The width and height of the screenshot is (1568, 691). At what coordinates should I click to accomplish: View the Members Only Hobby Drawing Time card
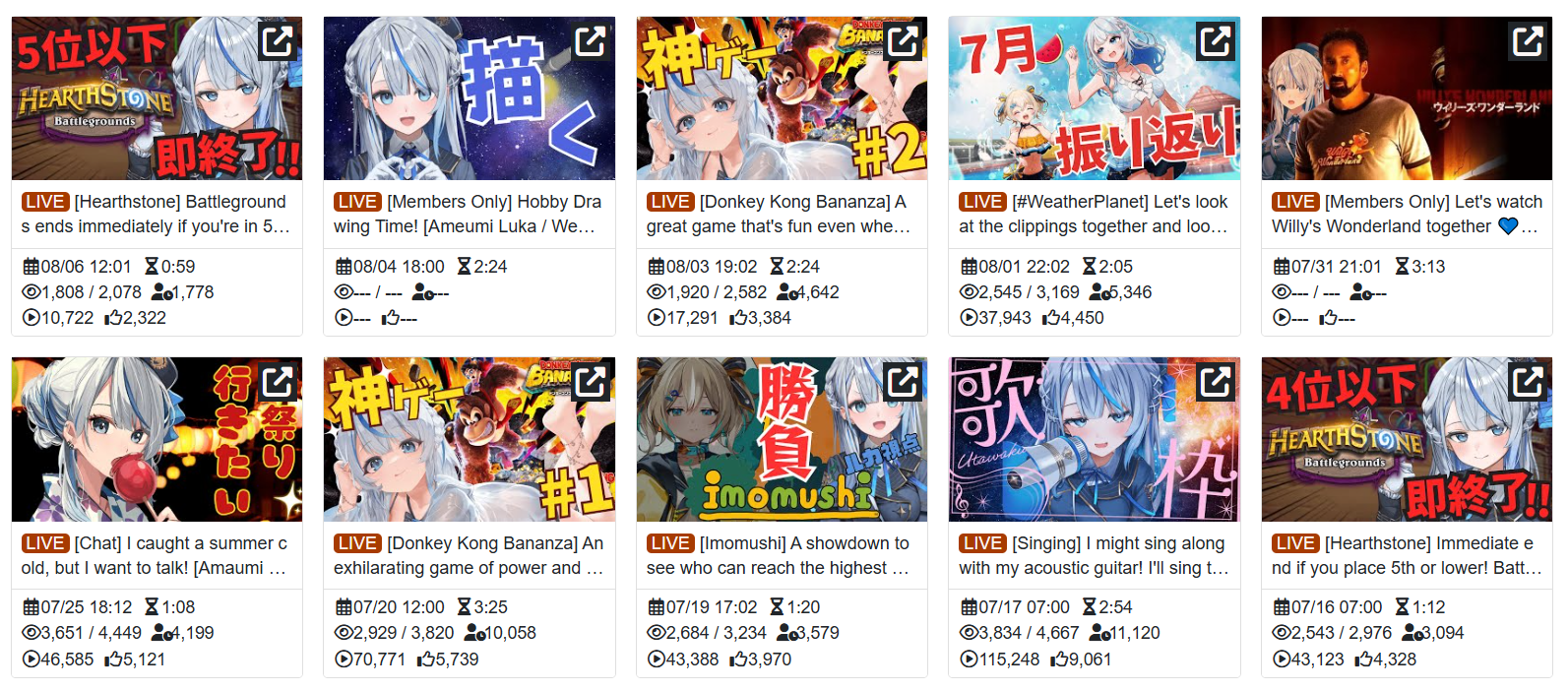[x=469, y=214]
